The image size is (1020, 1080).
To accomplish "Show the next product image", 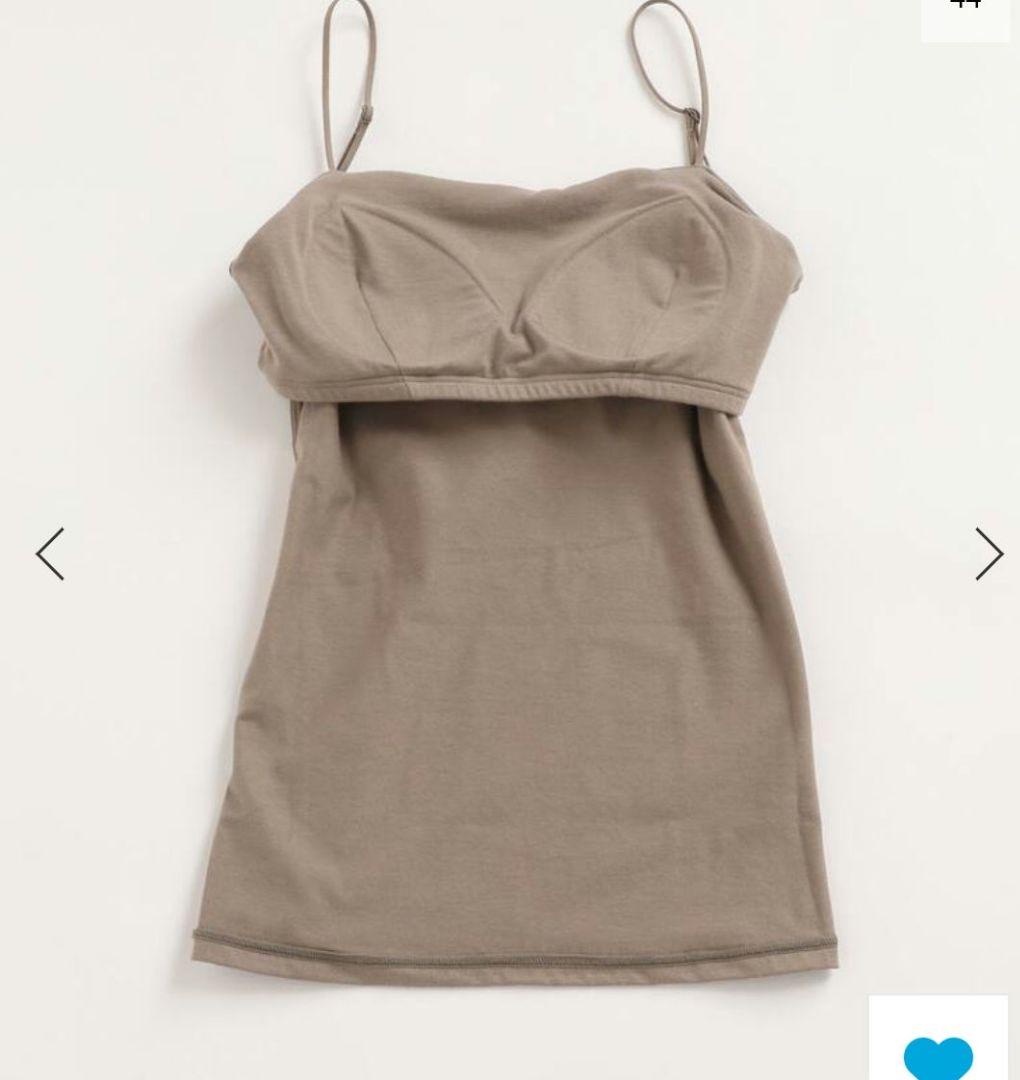I will [x=988, y=554].
